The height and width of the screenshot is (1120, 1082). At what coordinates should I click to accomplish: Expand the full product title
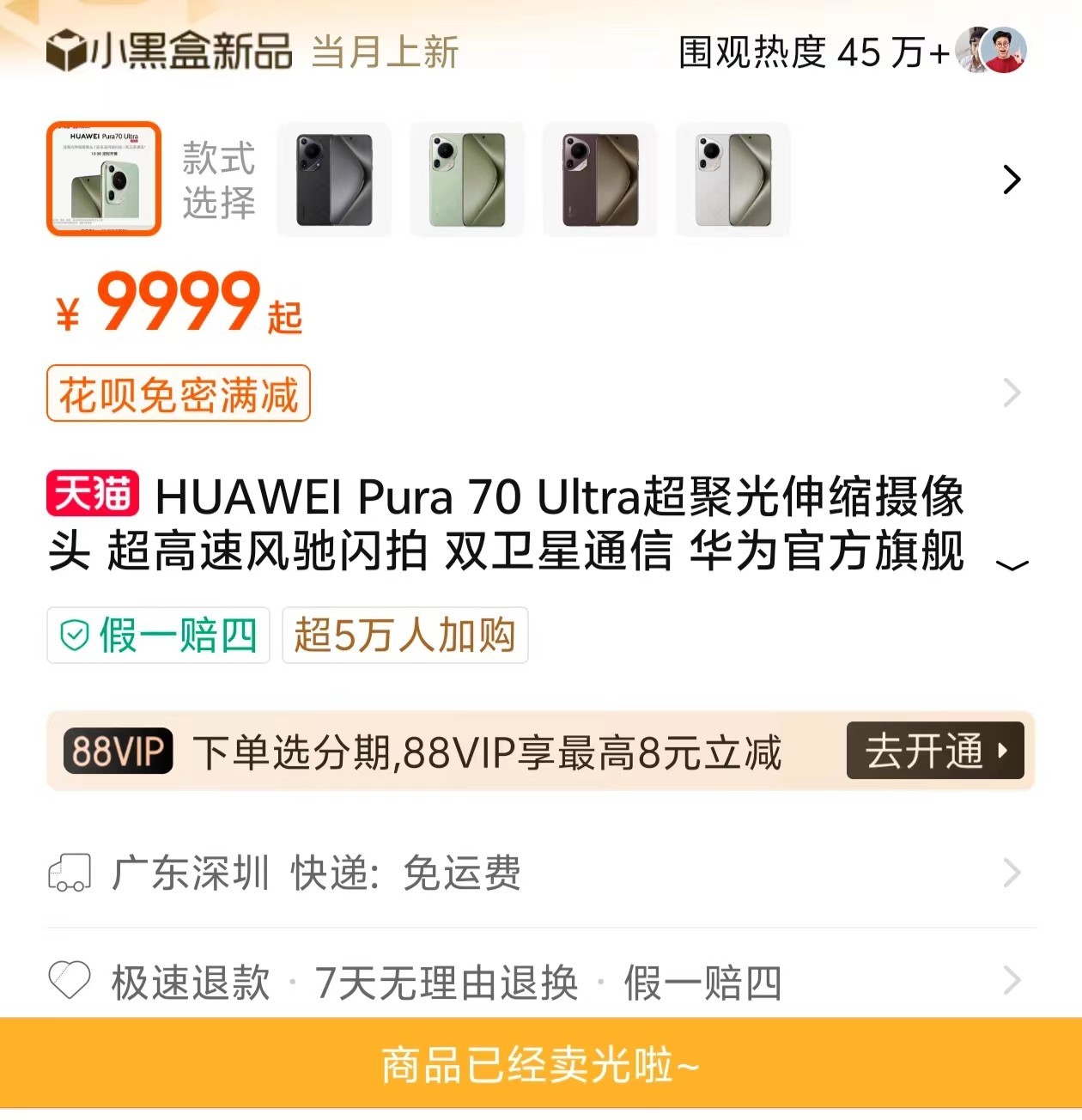click(1012, 564)
